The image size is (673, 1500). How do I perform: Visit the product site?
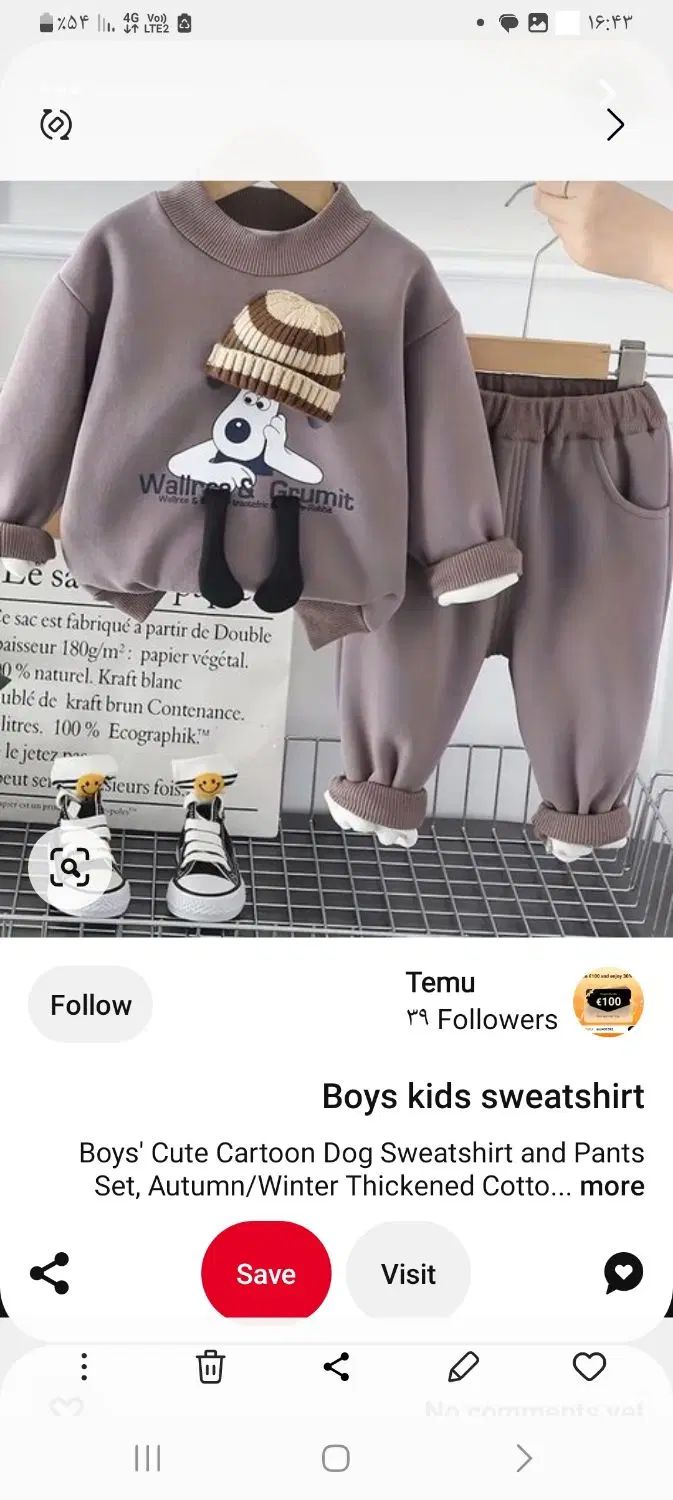(x=408, y=1273)
